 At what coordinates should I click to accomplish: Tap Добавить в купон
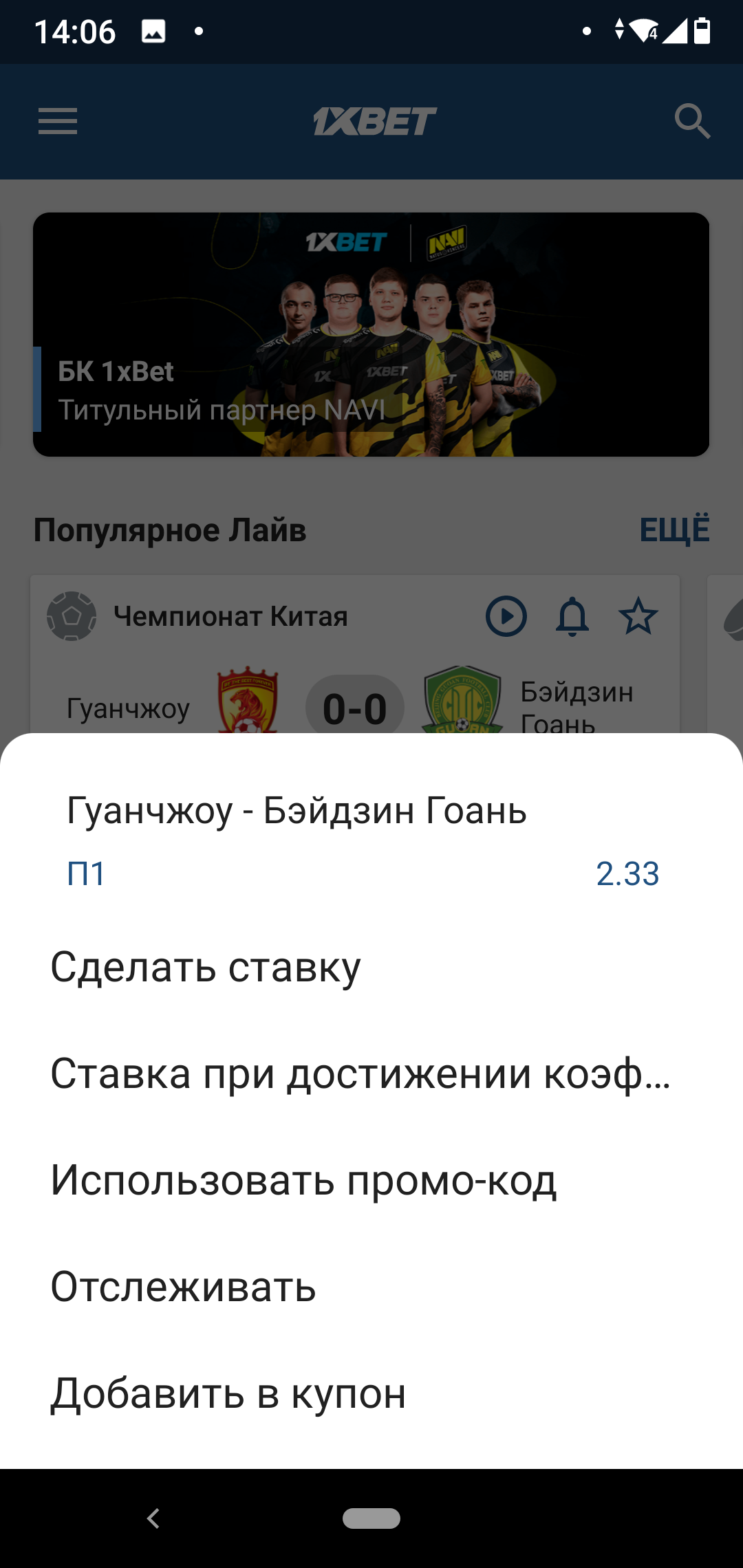(x=228, y=1393)
